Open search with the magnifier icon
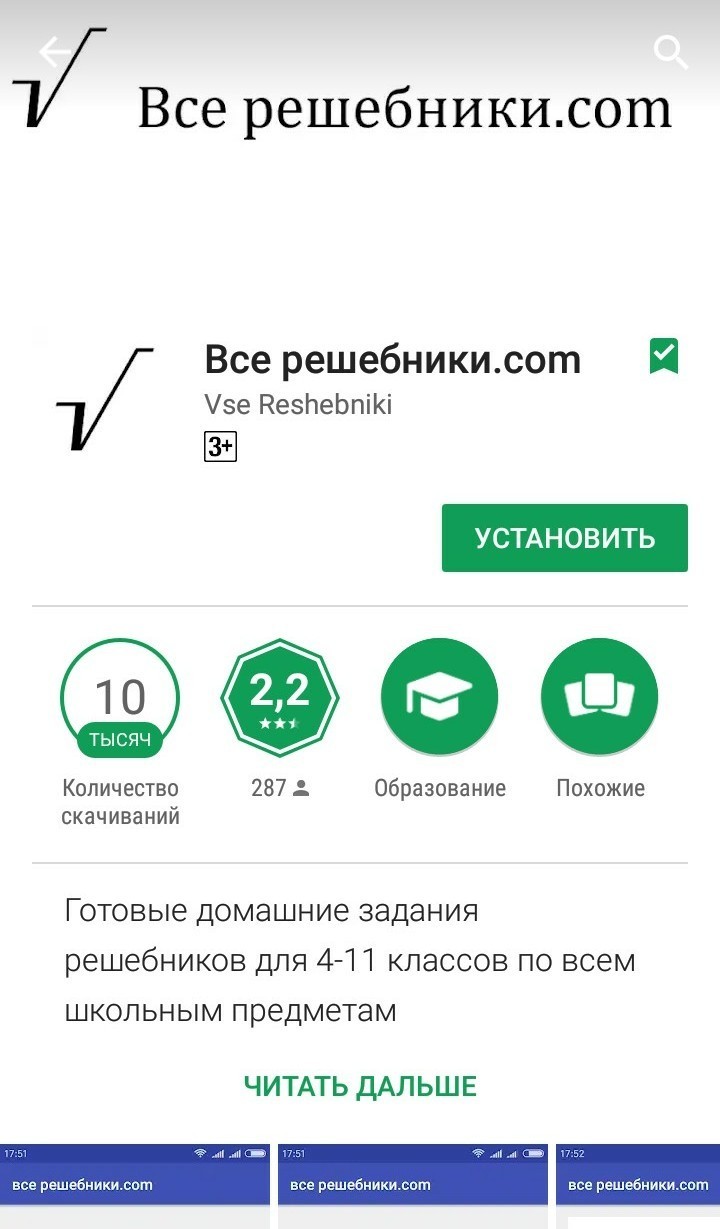The image size is (720, 1229). 671,52
